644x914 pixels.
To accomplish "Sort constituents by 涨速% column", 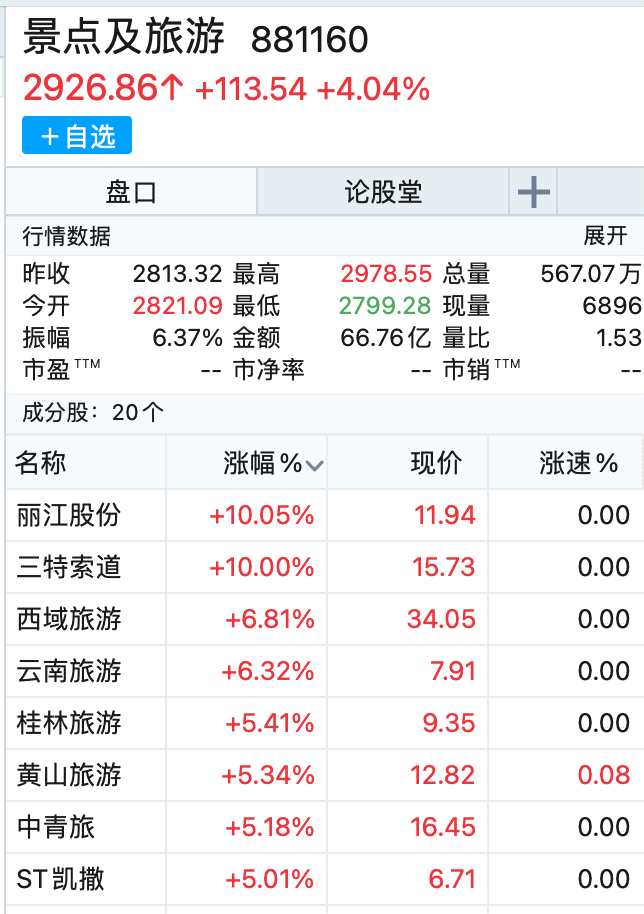I will coord(579,464).
